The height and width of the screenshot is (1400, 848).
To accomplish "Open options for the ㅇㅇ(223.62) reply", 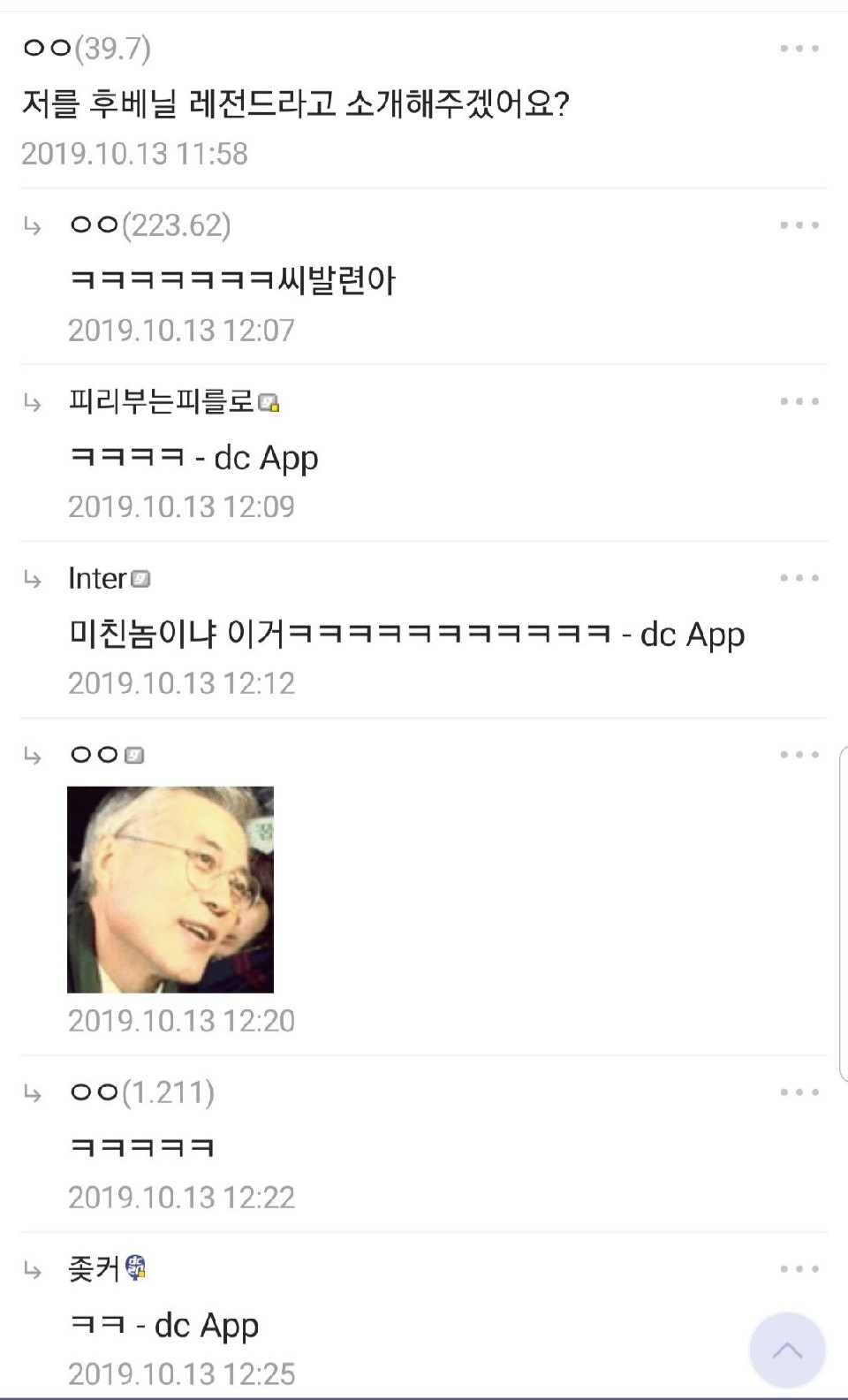I will [x=799, y=225].
